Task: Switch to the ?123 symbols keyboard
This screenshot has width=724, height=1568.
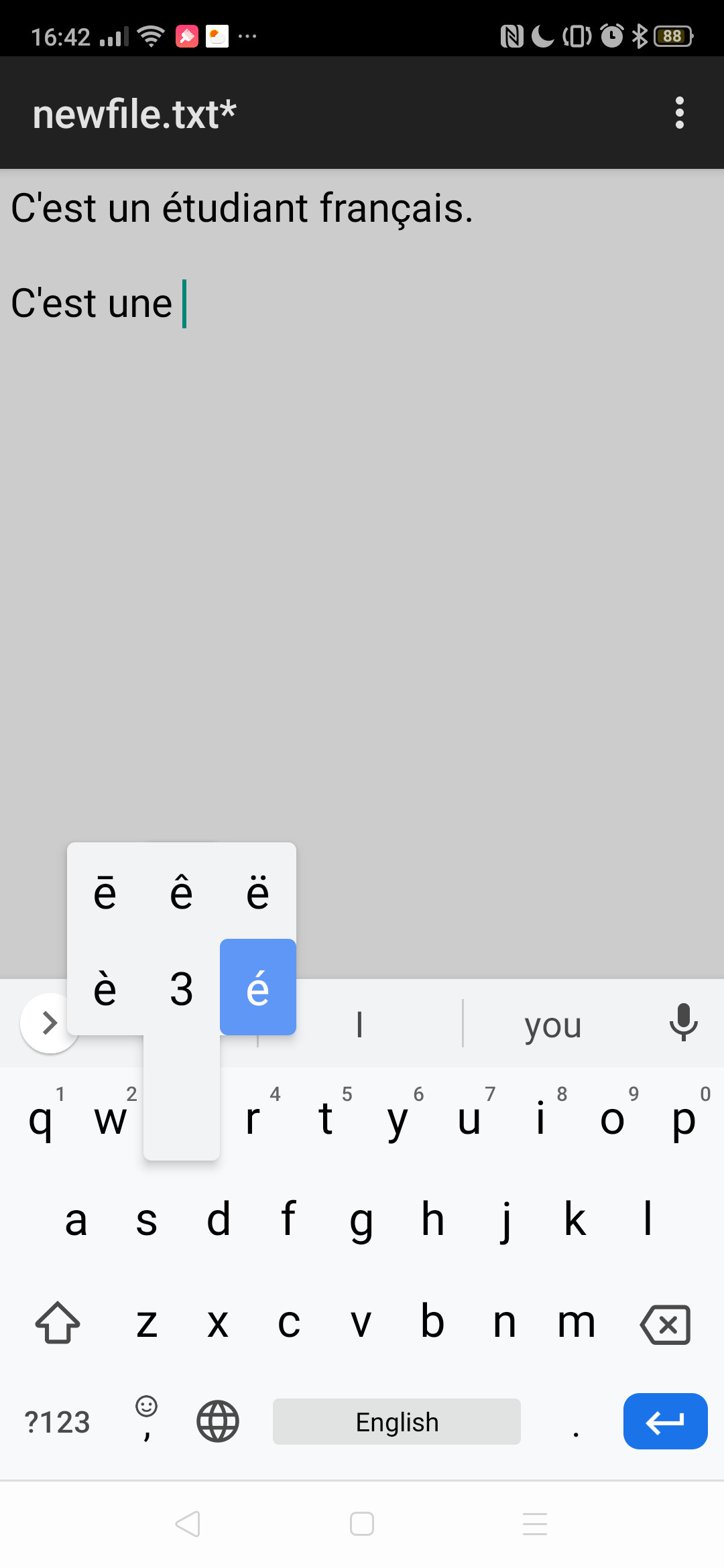Action: [57, 1421]
